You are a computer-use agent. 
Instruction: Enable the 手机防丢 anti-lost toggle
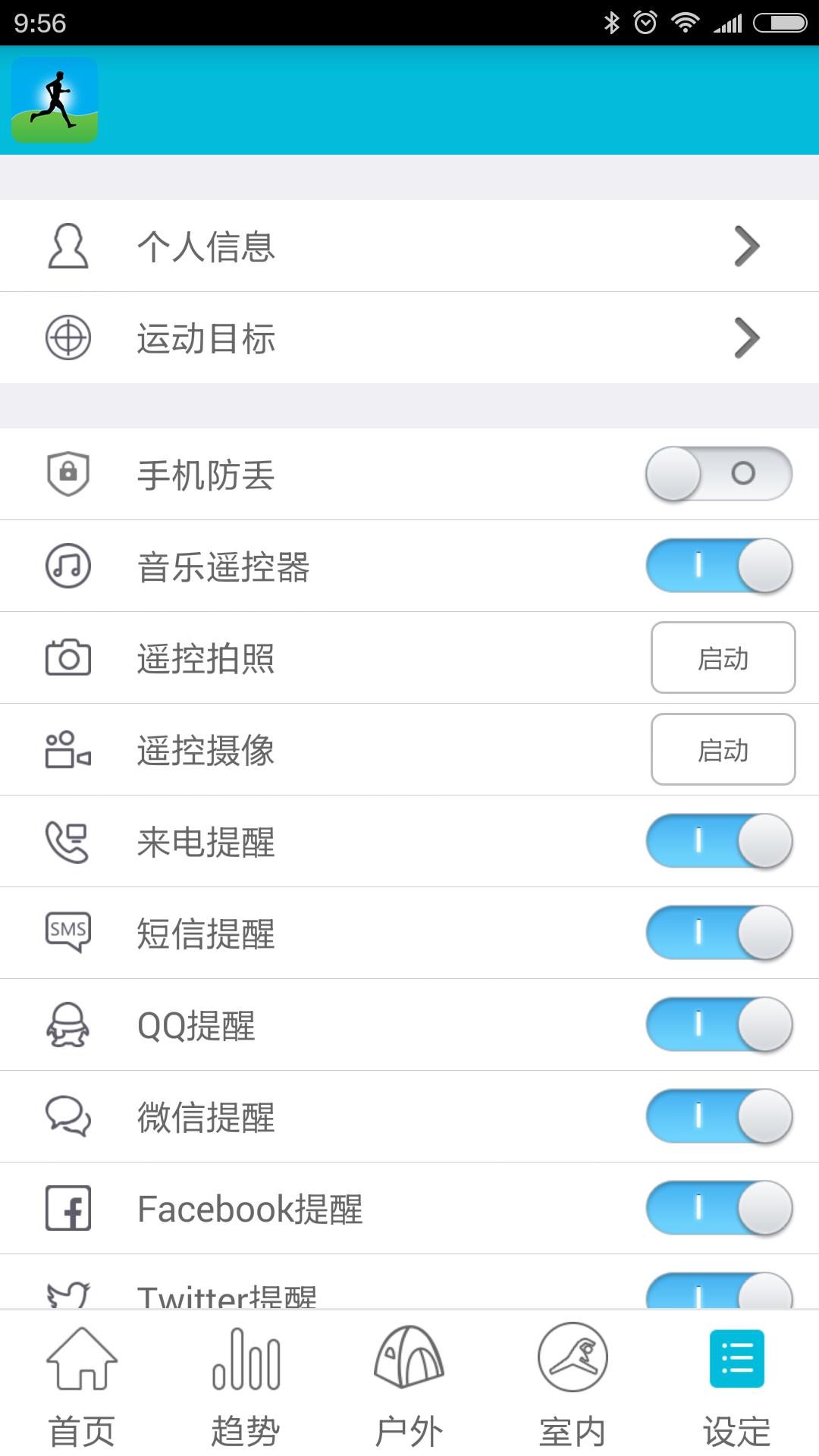click(718, 474)
